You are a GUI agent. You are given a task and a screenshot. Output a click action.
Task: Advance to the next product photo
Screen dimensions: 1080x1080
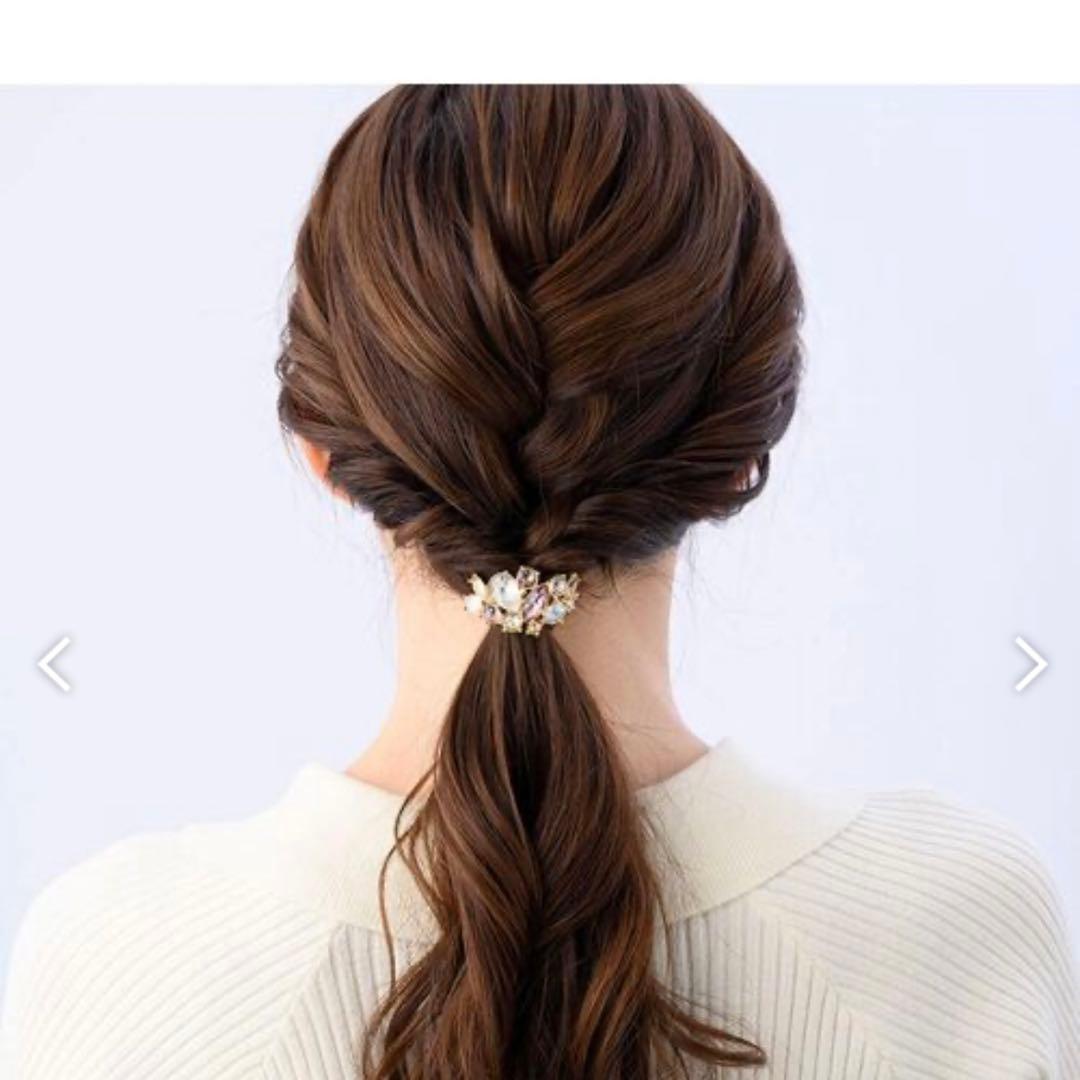point(1030,664)
